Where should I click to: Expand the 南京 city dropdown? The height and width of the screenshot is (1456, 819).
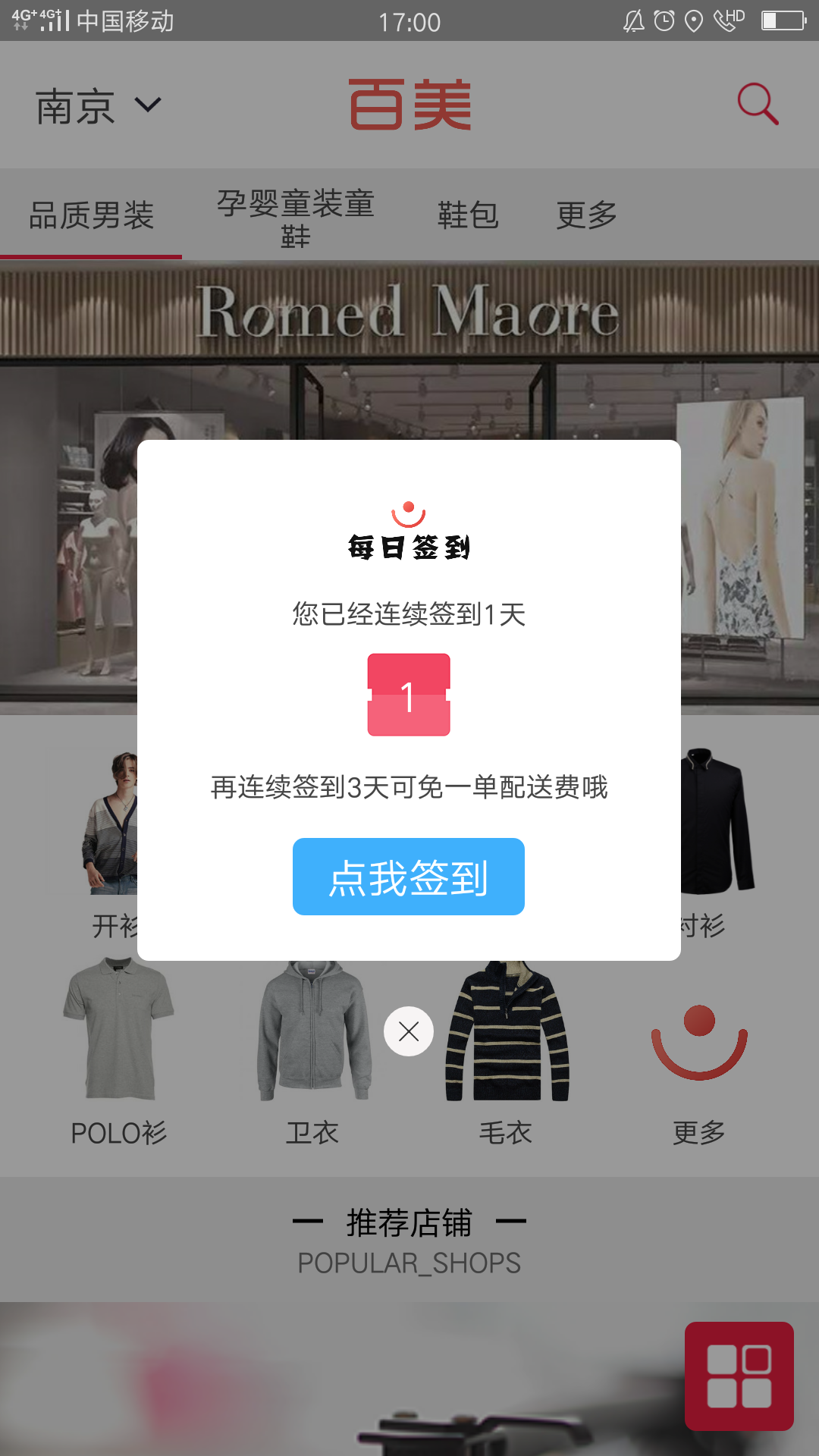(99, 105)
